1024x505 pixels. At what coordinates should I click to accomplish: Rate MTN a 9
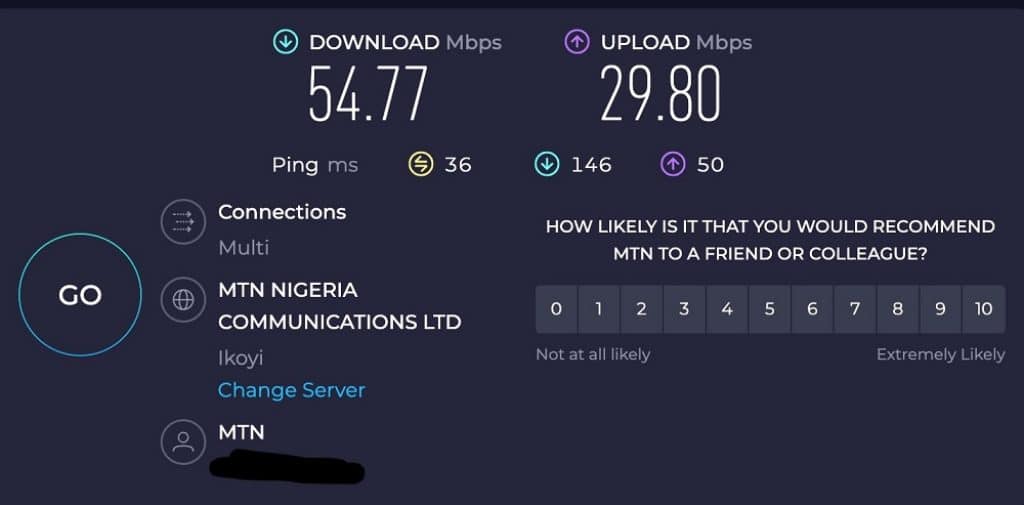[940, 309]
